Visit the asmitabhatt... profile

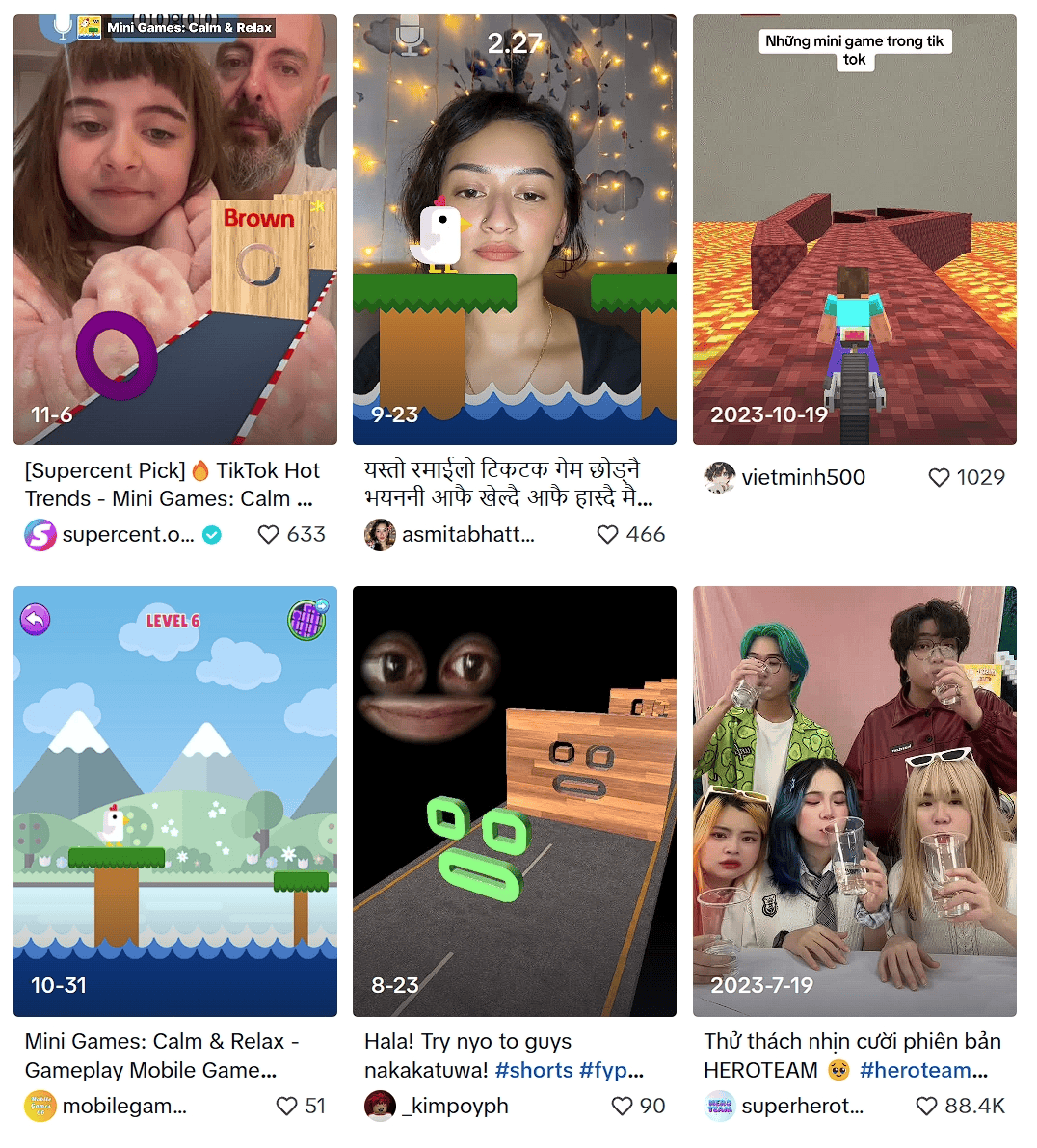(x=467, y=534)
